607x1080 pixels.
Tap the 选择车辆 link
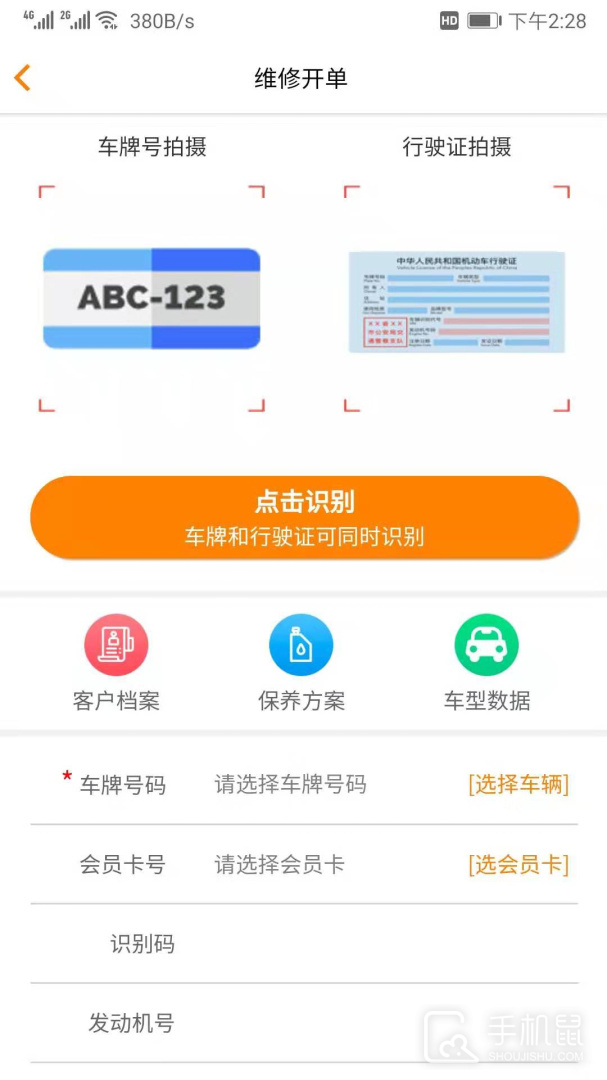(x=518, y=785)
